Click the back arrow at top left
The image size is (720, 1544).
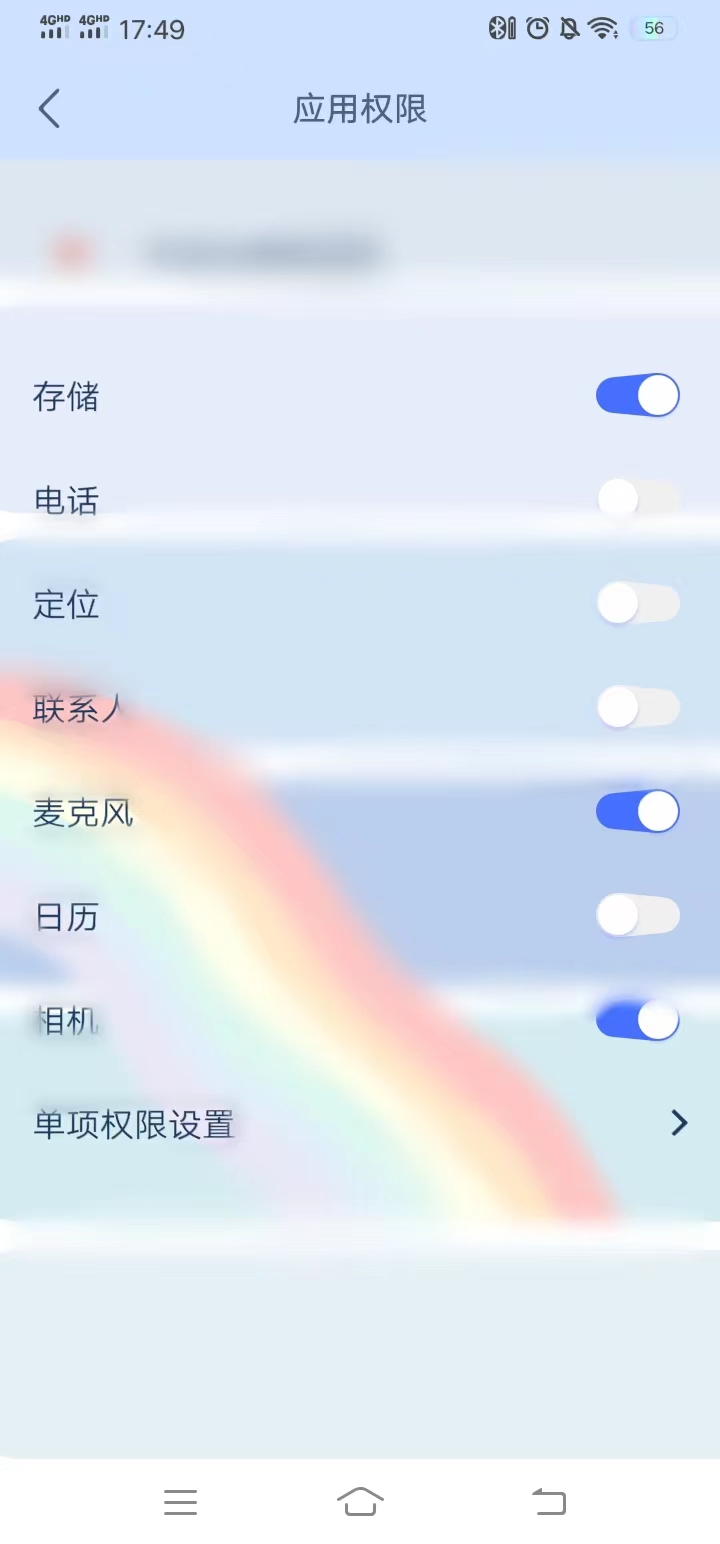click(49, 108)
